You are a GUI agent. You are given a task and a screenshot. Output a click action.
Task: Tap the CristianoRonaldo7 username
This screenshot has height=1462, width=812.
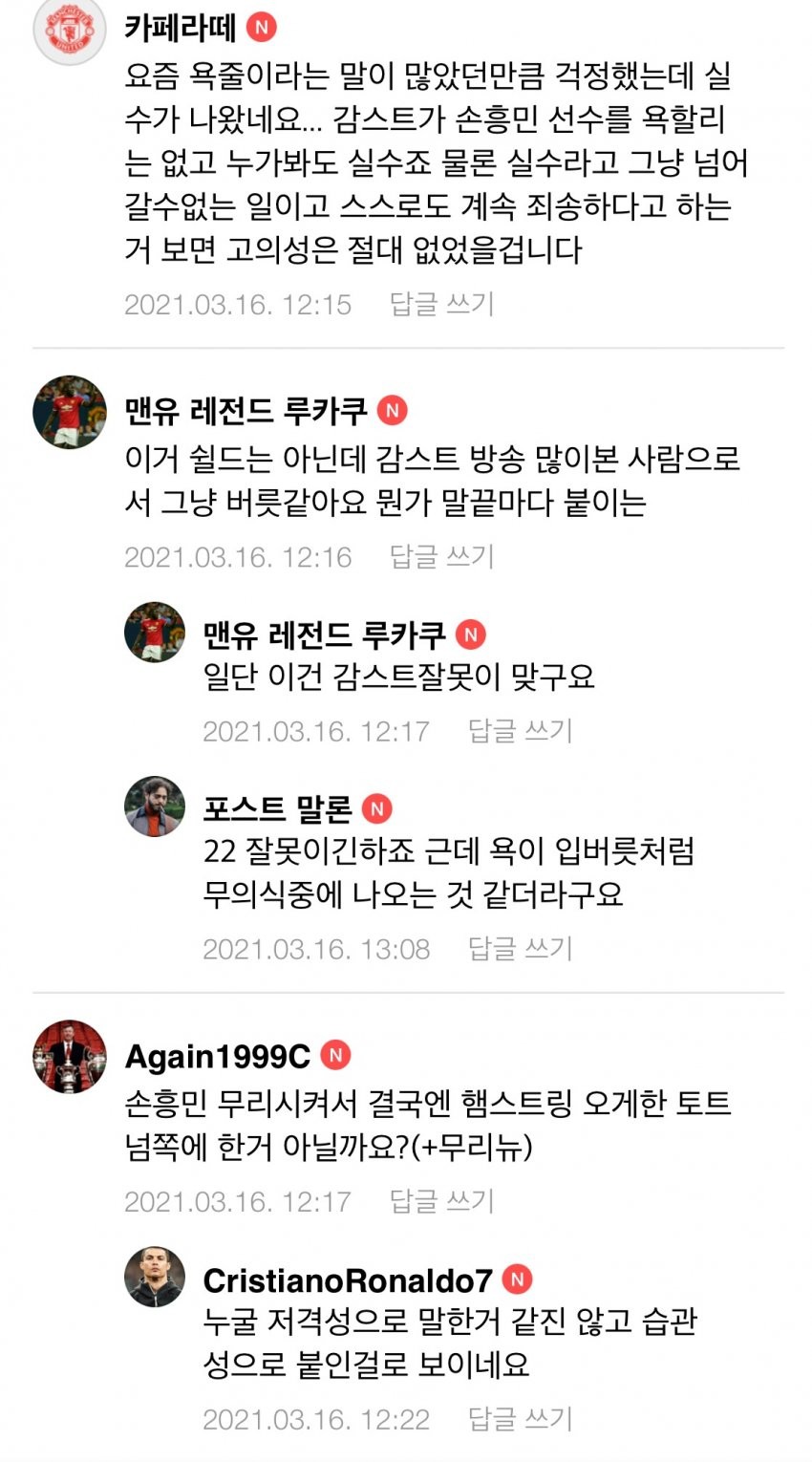348,1279
